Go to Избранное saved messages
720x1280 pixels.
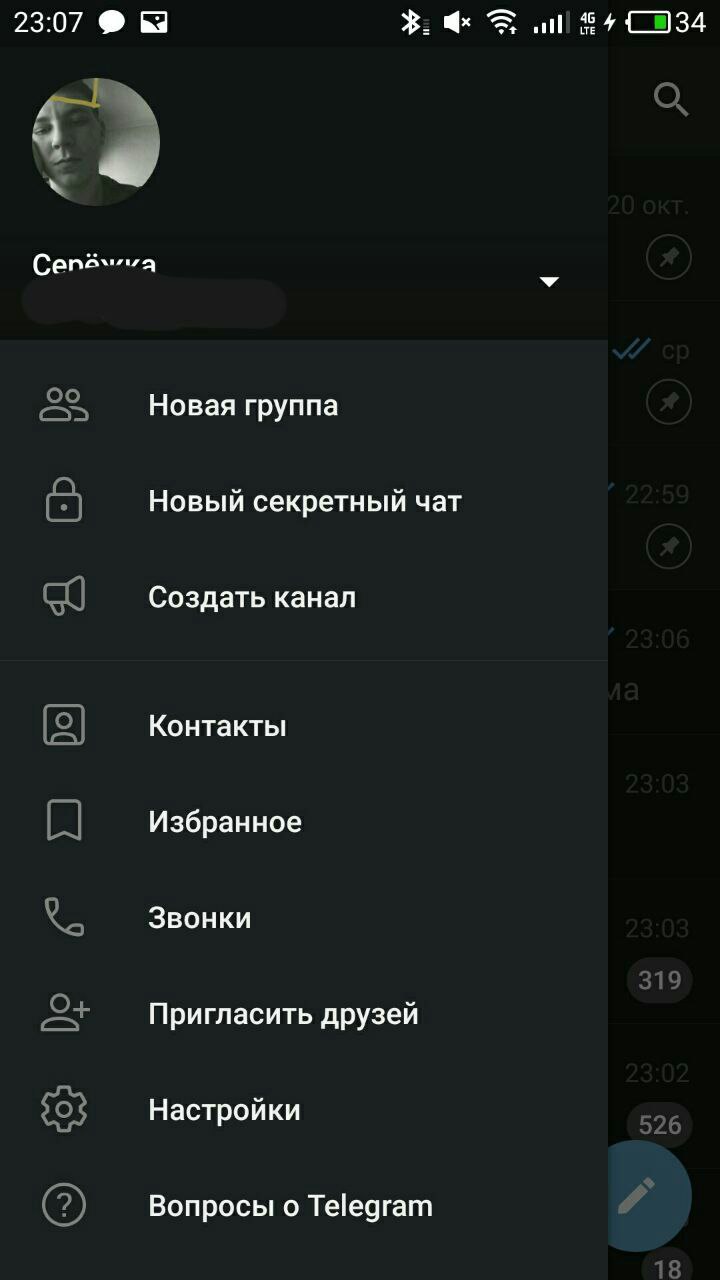(x=225, y=821)
